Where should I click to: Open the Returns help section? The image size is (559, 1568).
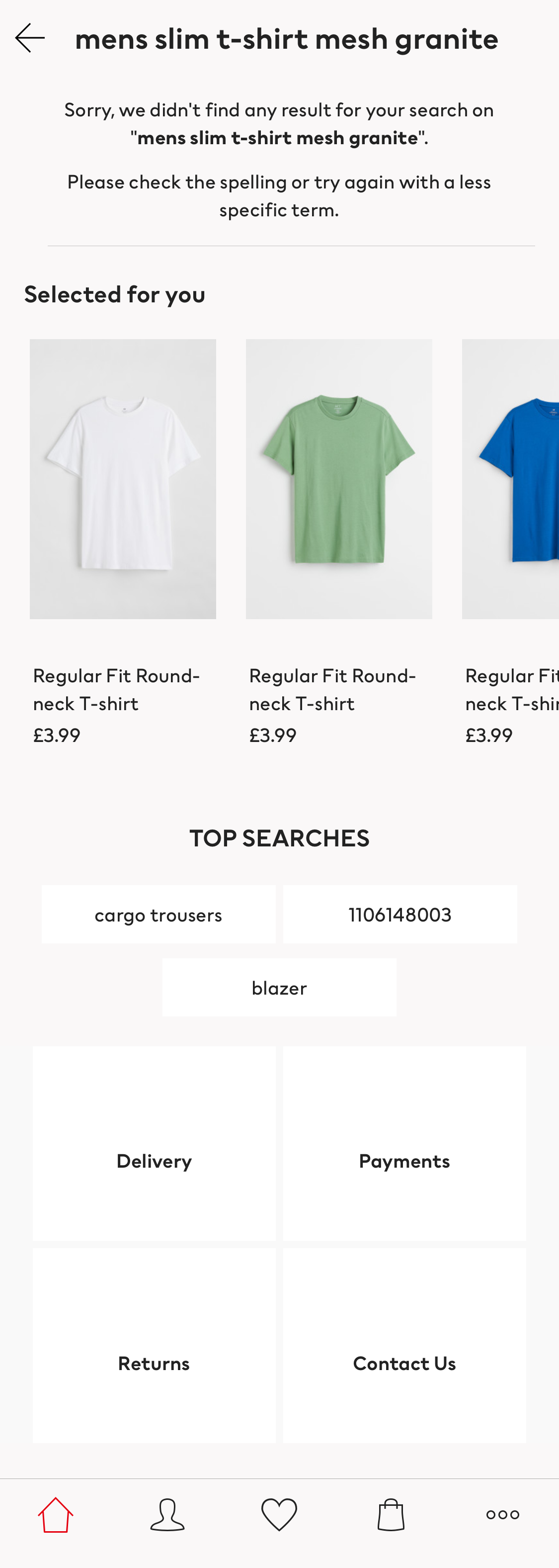click(153, 1364)
